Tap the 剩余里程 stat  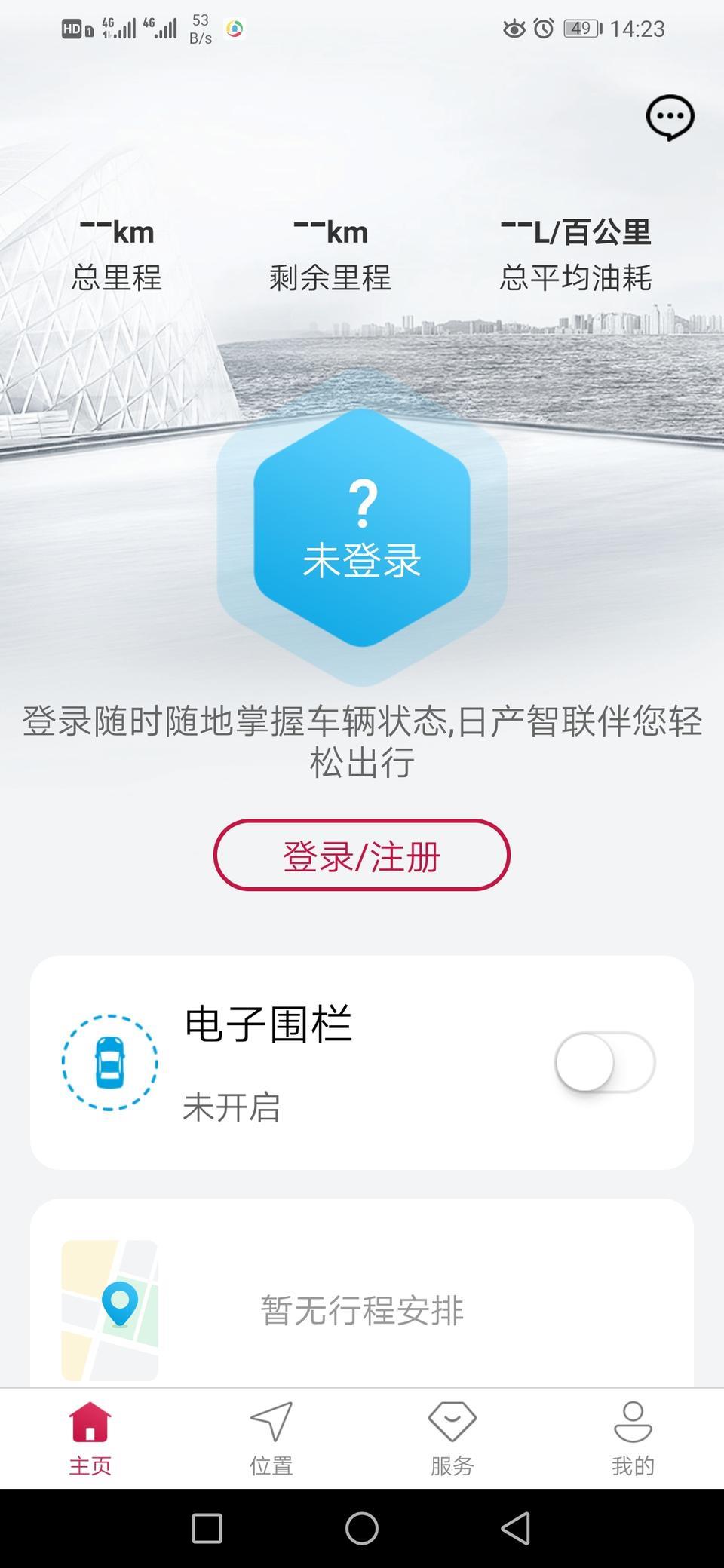click(x=330, y=253)
